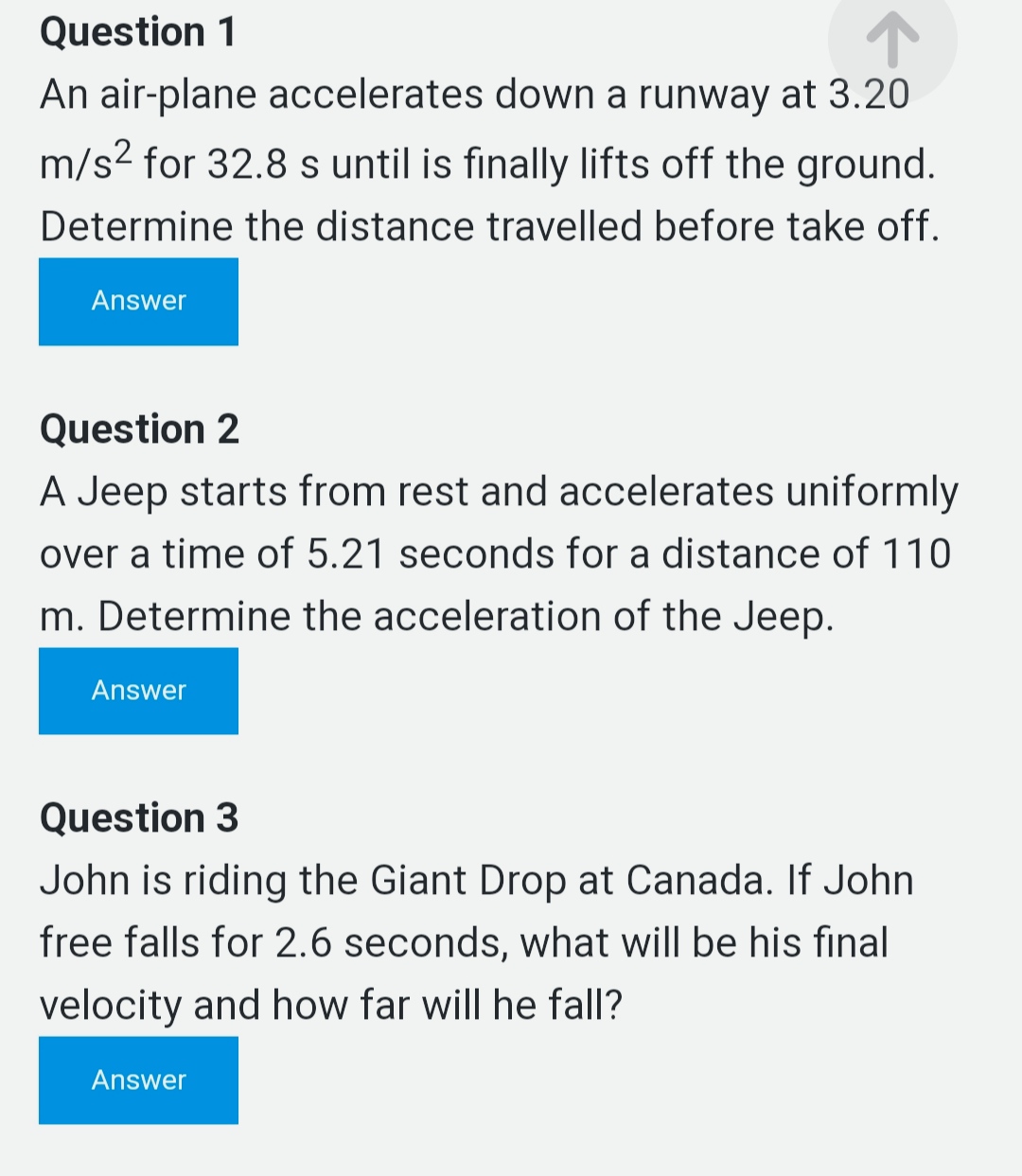Tap Answer under Question 3
1022x1176 pixels.
point(138,1079)
